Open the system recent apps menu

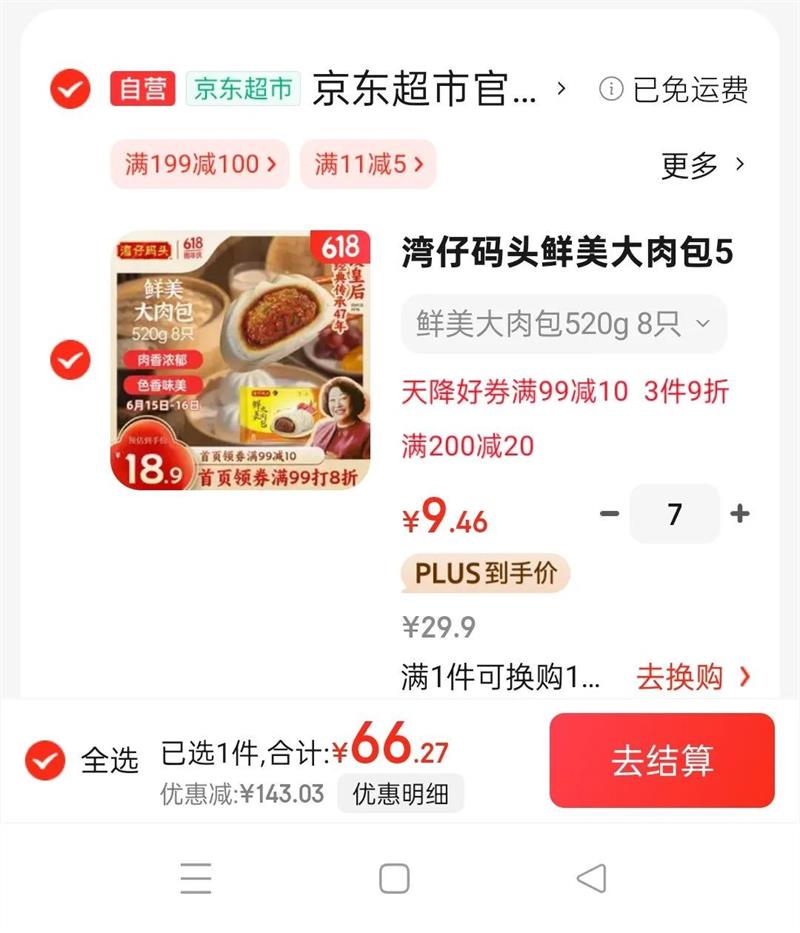[196, 878]
